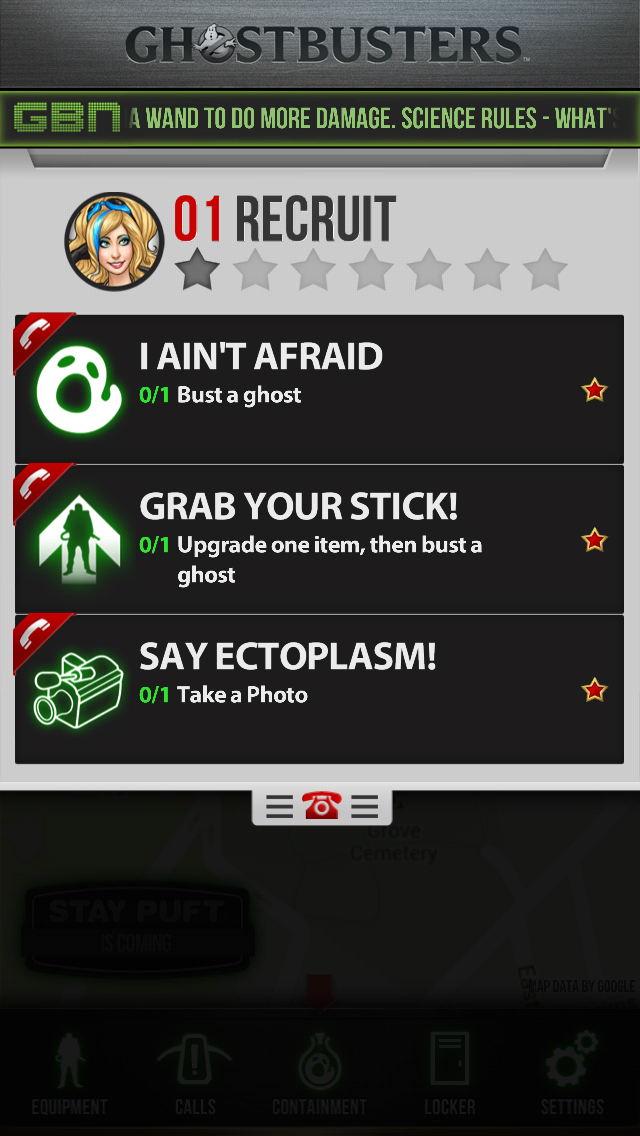Collapse the panel with the red phone handle
The height and width of the screenshot is (1136, 640).
pyautogui.click(x=322, y=806)
